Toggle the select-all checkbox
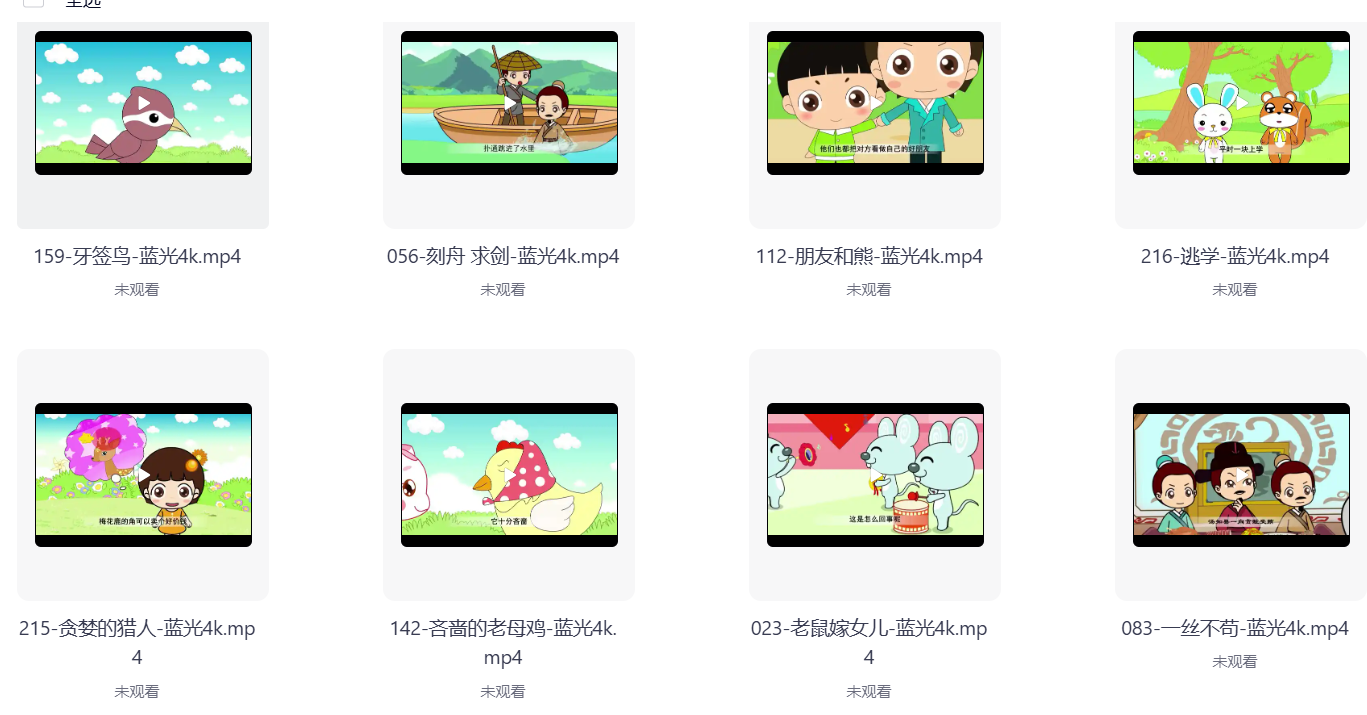The height and width of the screenshot is (715, 1367). coord(33,2)
